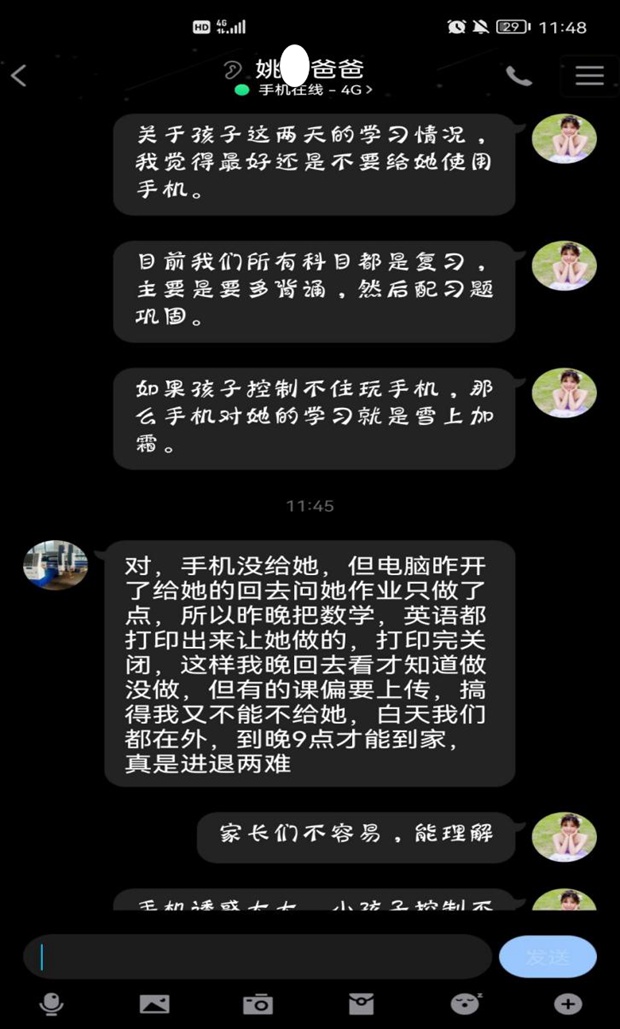620x1029 pixels.
Task: Tap the 发送 send button
Action: pyautogui.click(x=548, y=957)
